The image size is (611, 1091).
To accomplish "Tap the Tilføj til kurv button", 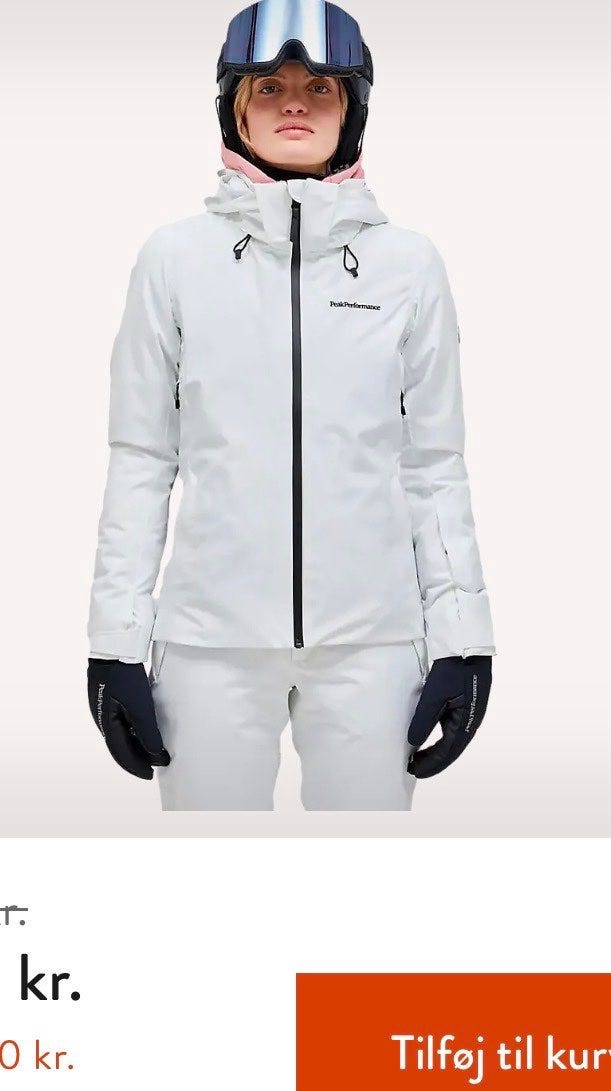I will pyautogui.click(x=454, y=1032).
